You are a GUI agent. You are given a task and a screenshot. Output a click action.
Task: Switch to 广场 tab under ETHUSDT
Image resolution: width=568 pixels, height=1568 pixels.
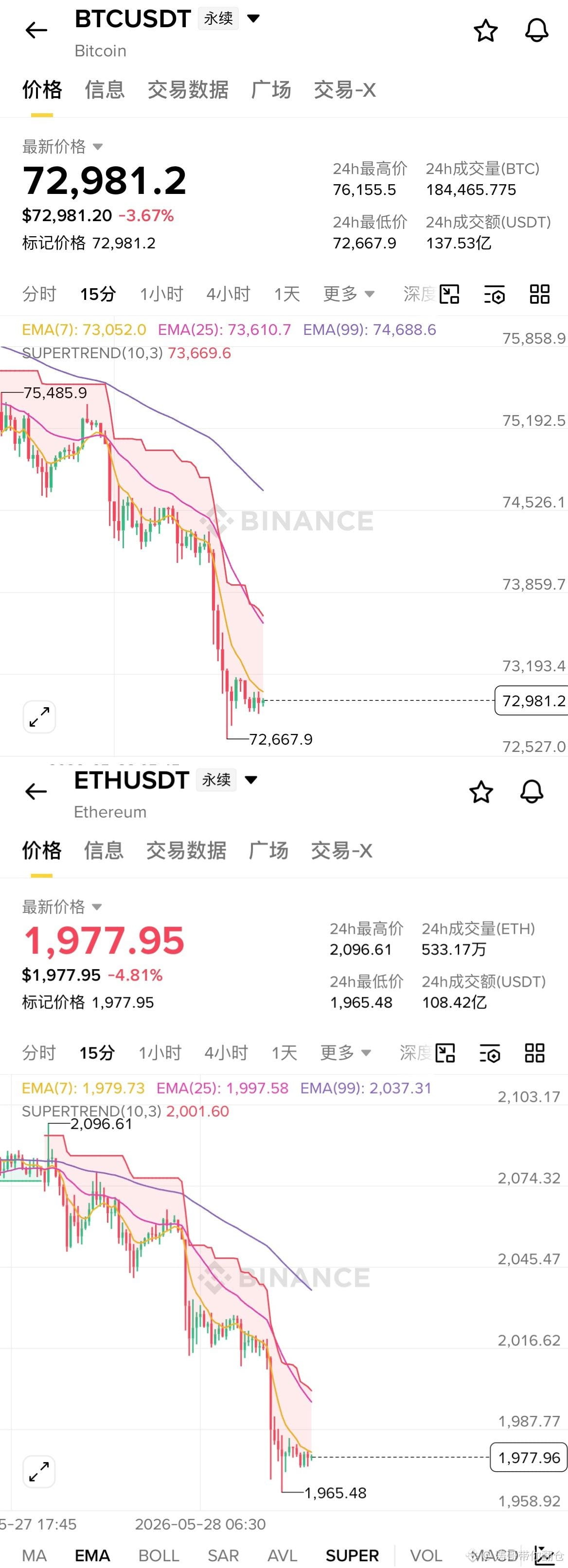(268, 851)
